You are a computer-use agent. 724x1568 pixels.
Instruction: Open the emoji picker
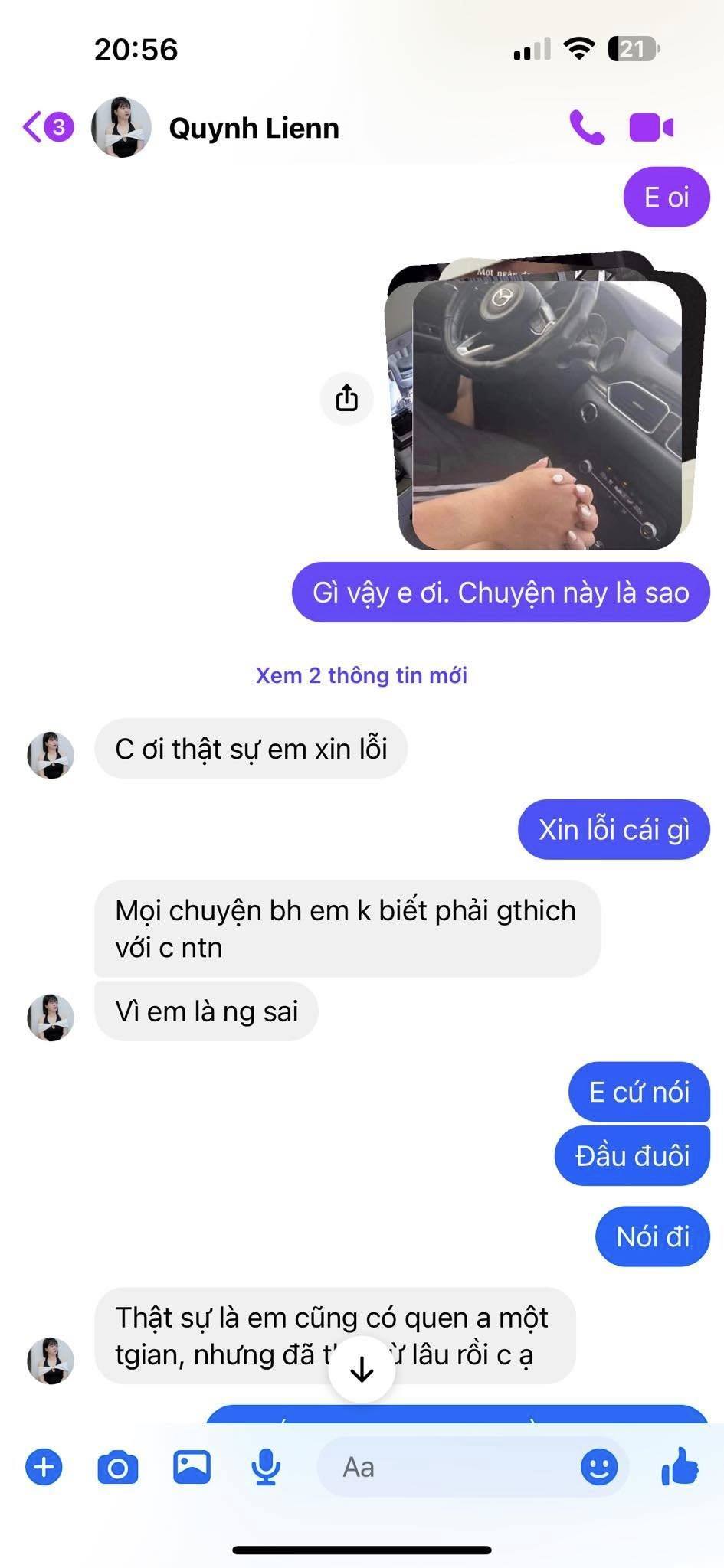tap(598, 1467)
